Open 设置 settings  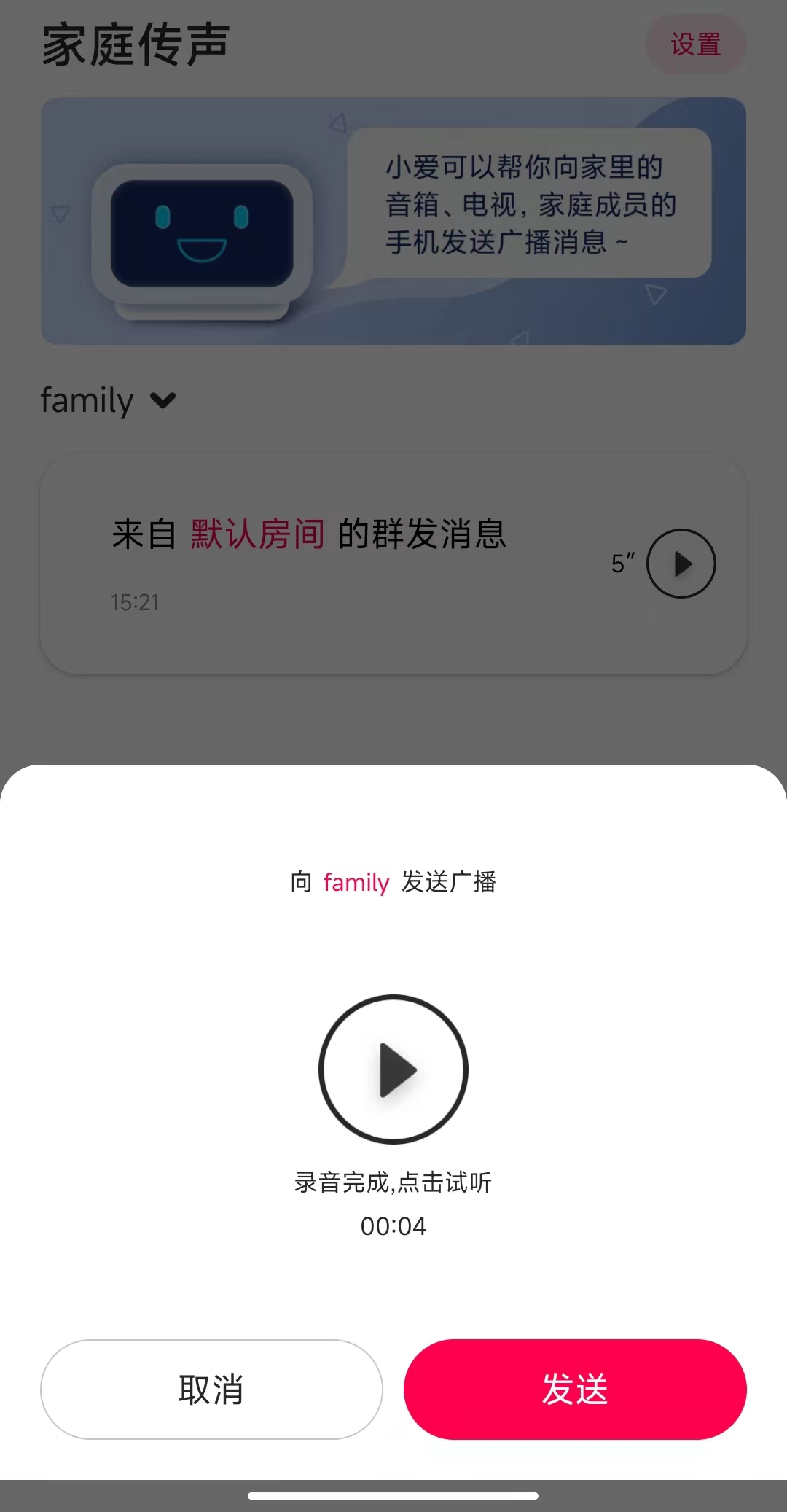point(696,44)
